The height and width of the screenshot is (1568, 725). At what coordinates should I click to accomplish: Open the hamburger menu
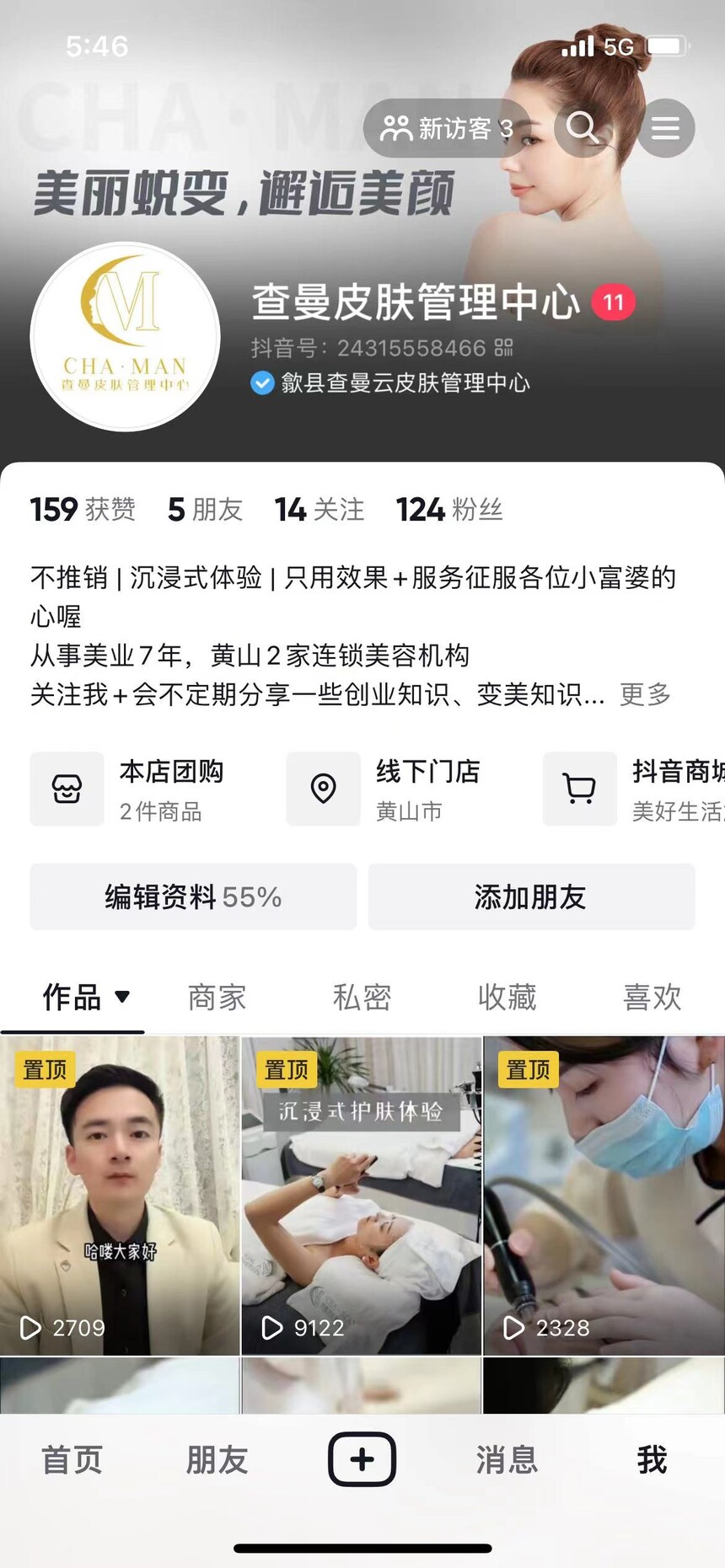pyautogui.click(x=665, y=128)
